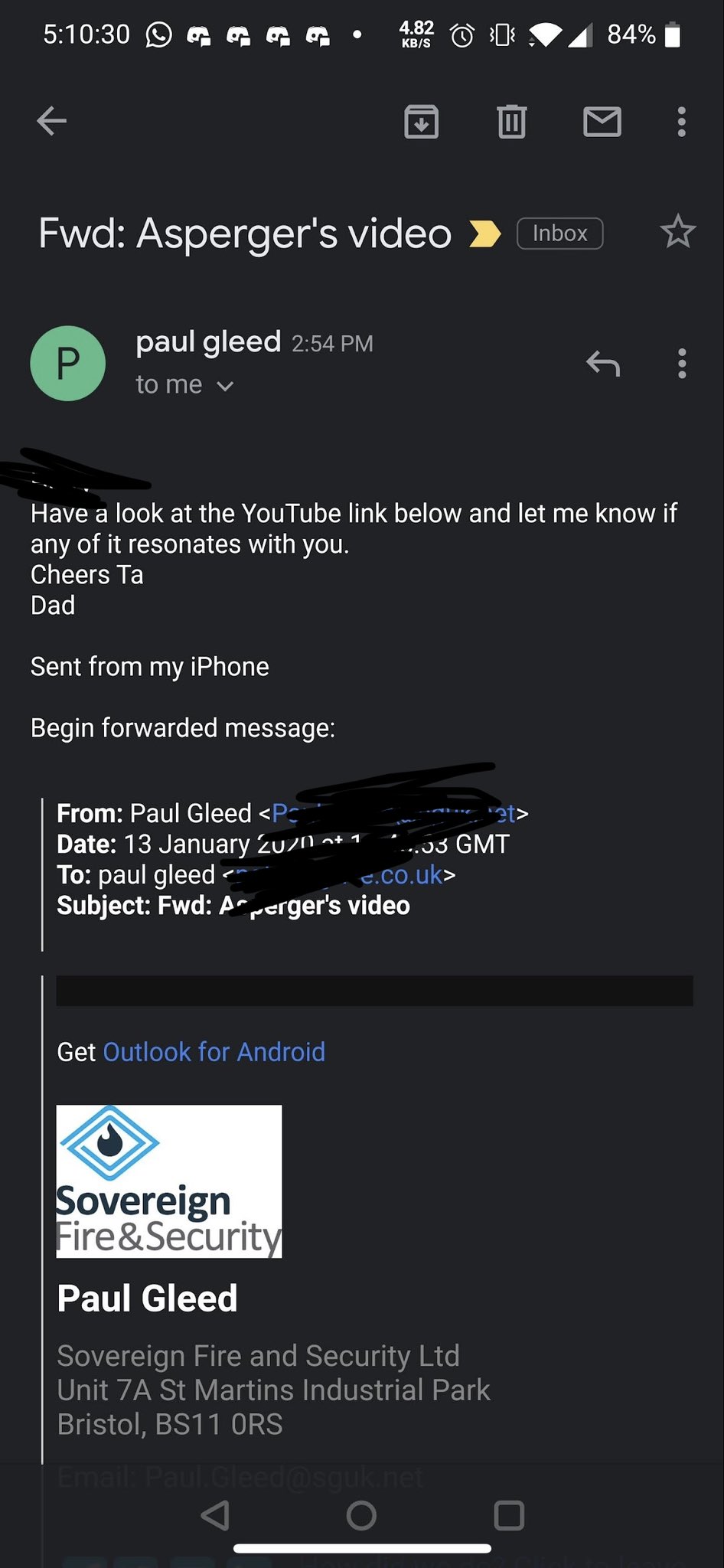The width and height of the screenshot is (724, 1568).
Task: Go back to the inbox list
Action: click(52, 121)
